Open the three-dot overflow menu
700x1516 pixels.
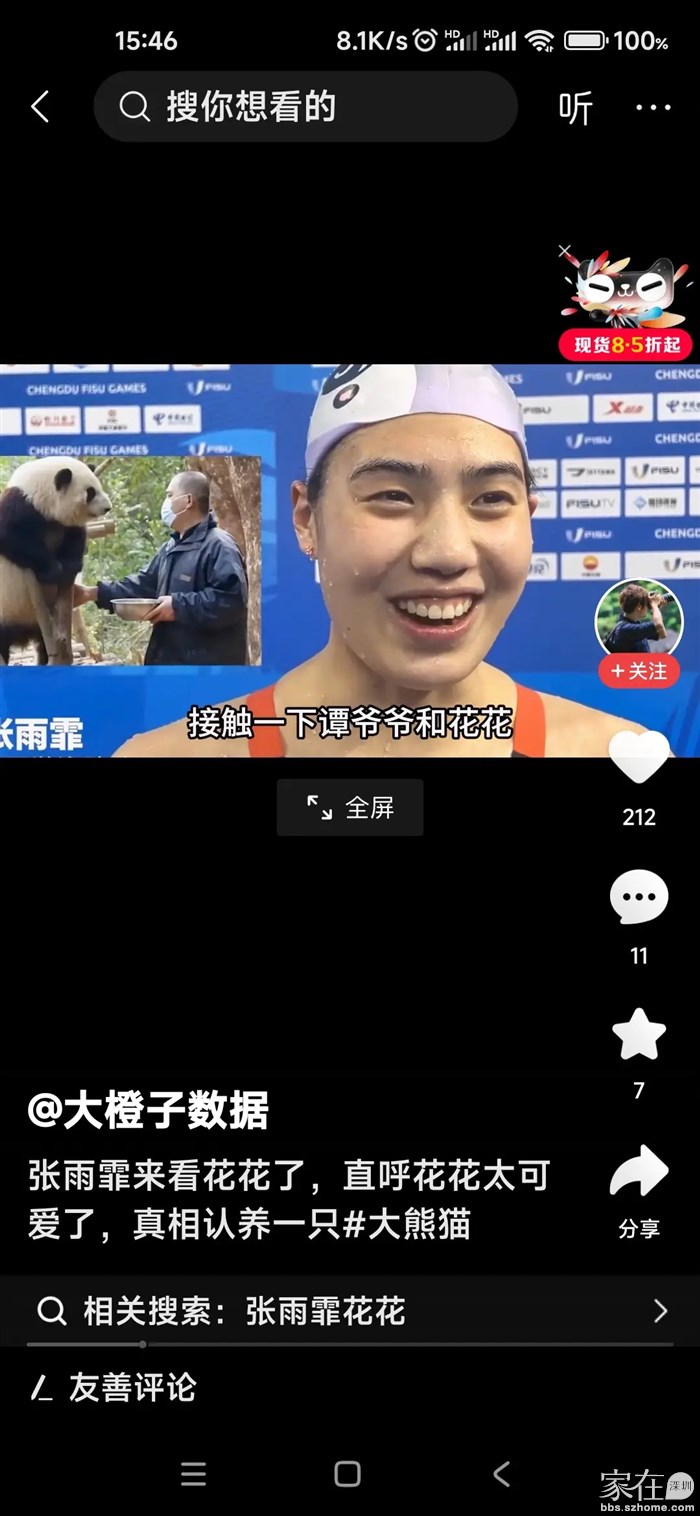pos(653,108)
